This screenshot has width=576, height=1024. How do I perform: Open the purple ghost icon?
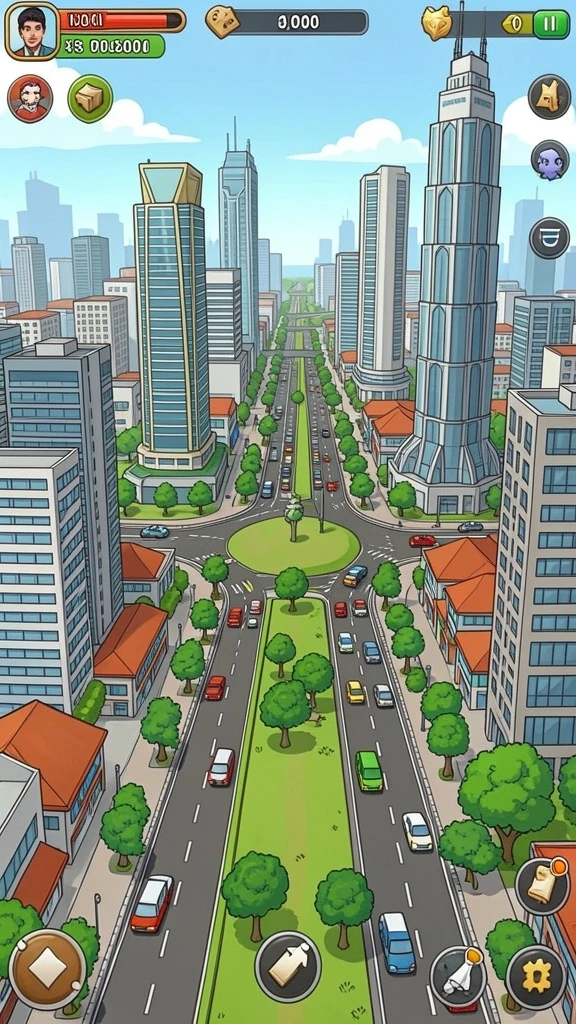[549, 160]
